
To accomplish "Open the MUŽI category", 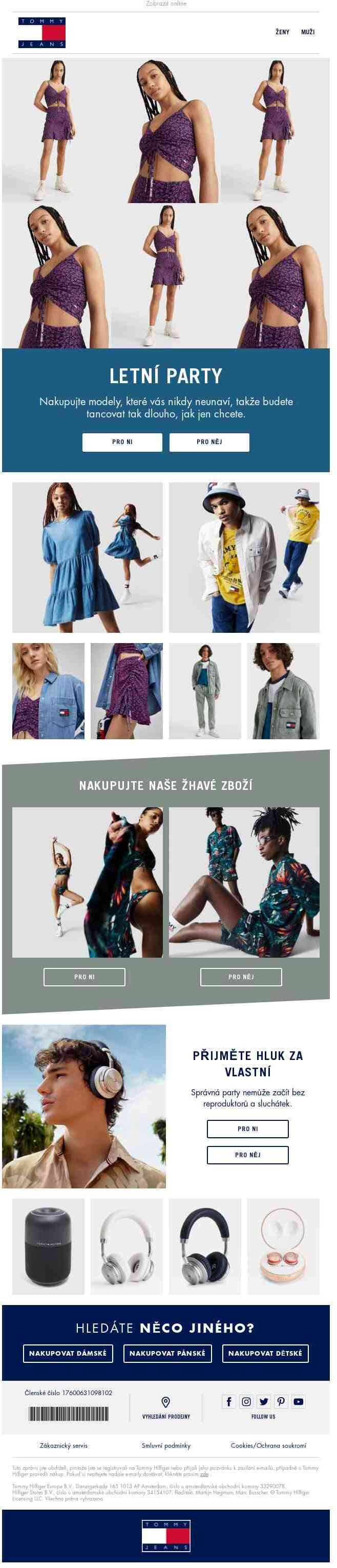I will coord(308,32).
